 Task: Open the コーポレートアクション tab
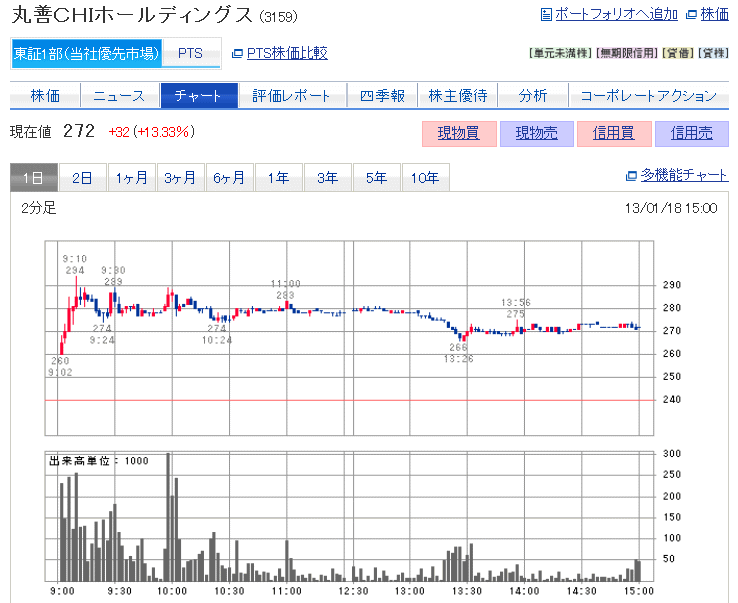tap(648, 96)
